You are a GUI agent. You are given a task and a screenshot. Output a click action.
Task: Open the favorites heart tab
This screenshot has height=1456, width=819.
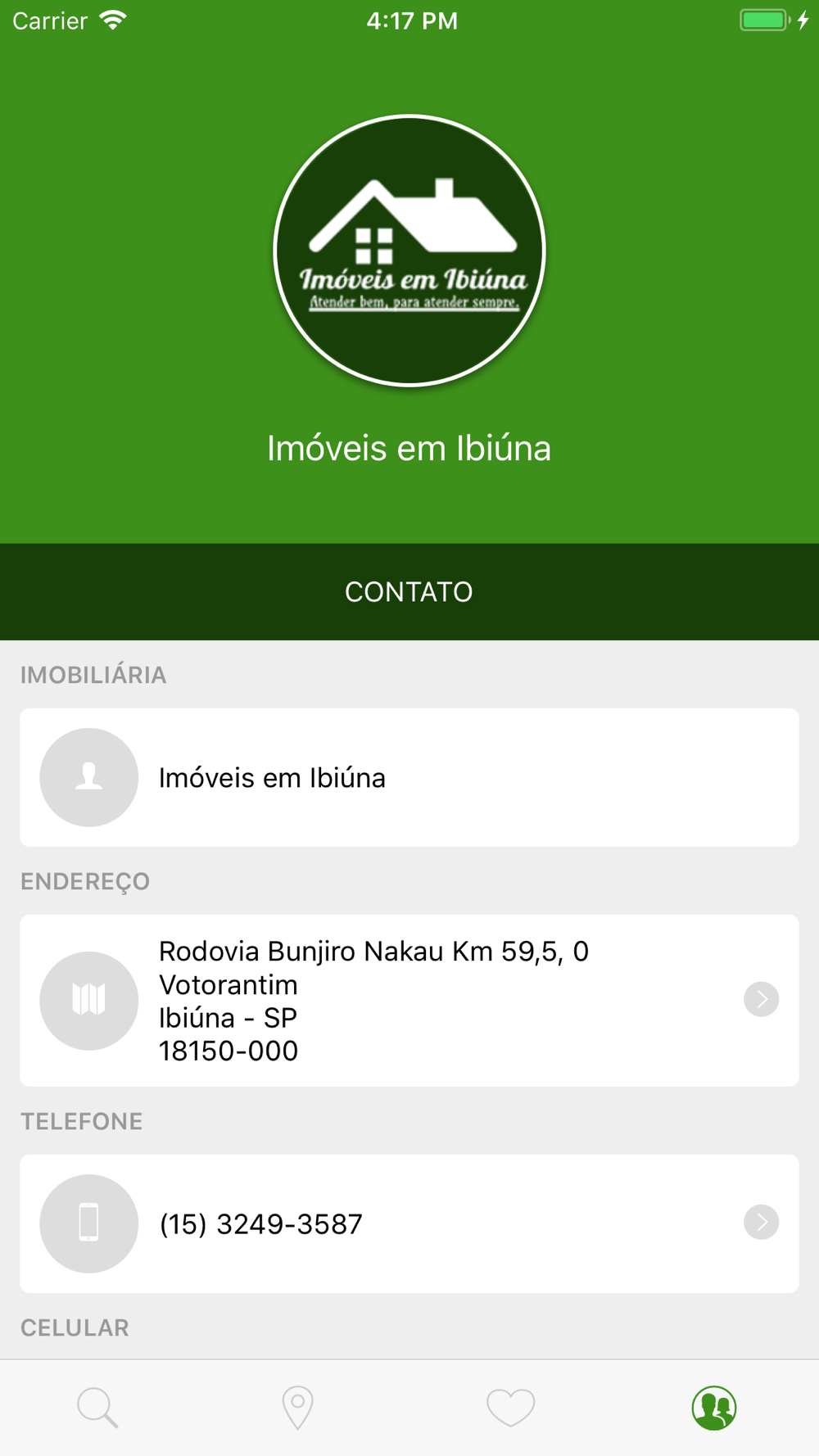coord(511,1408)
